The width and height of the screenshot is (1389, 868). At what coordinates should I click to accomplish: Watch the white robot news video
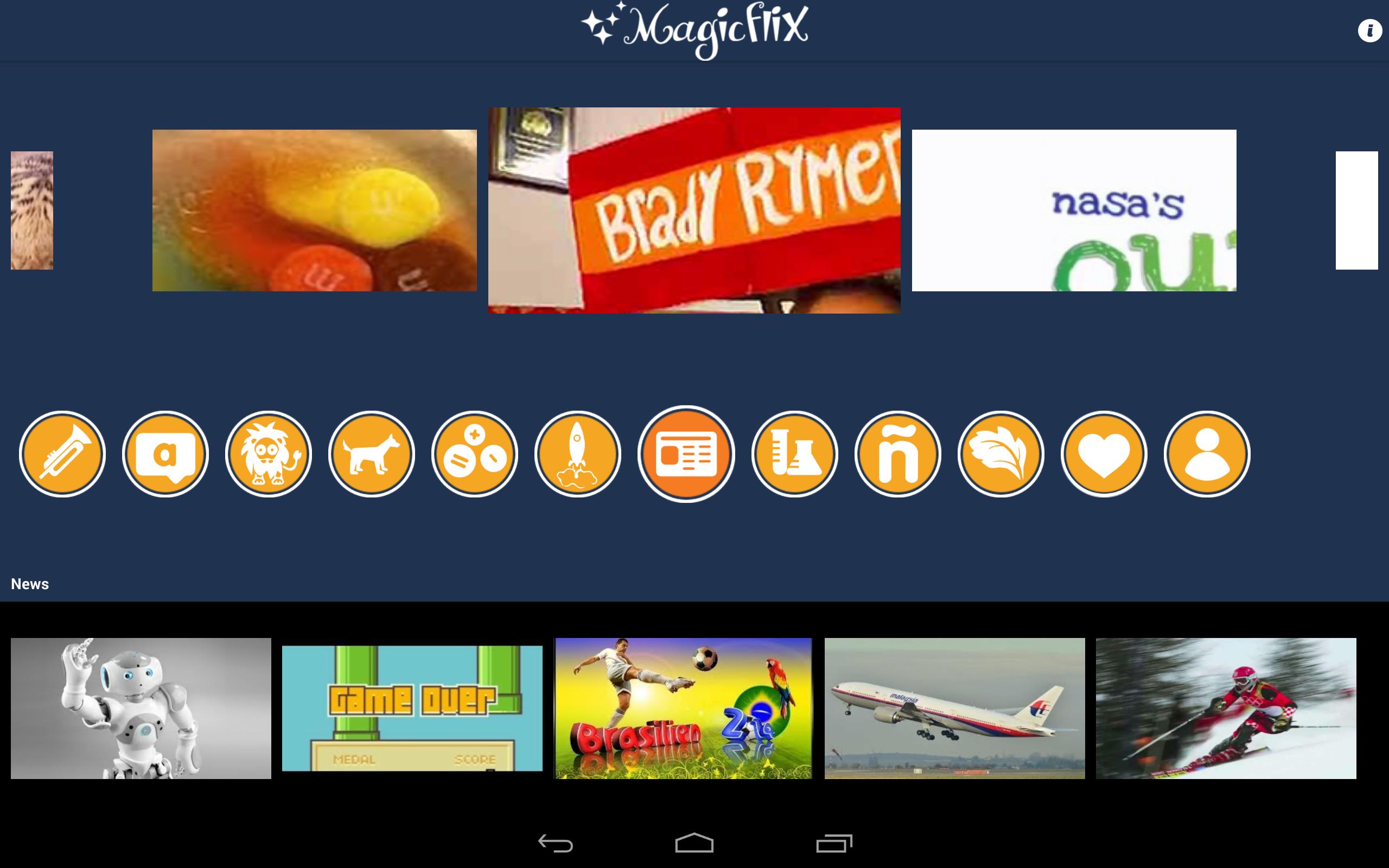coord(141,708)
